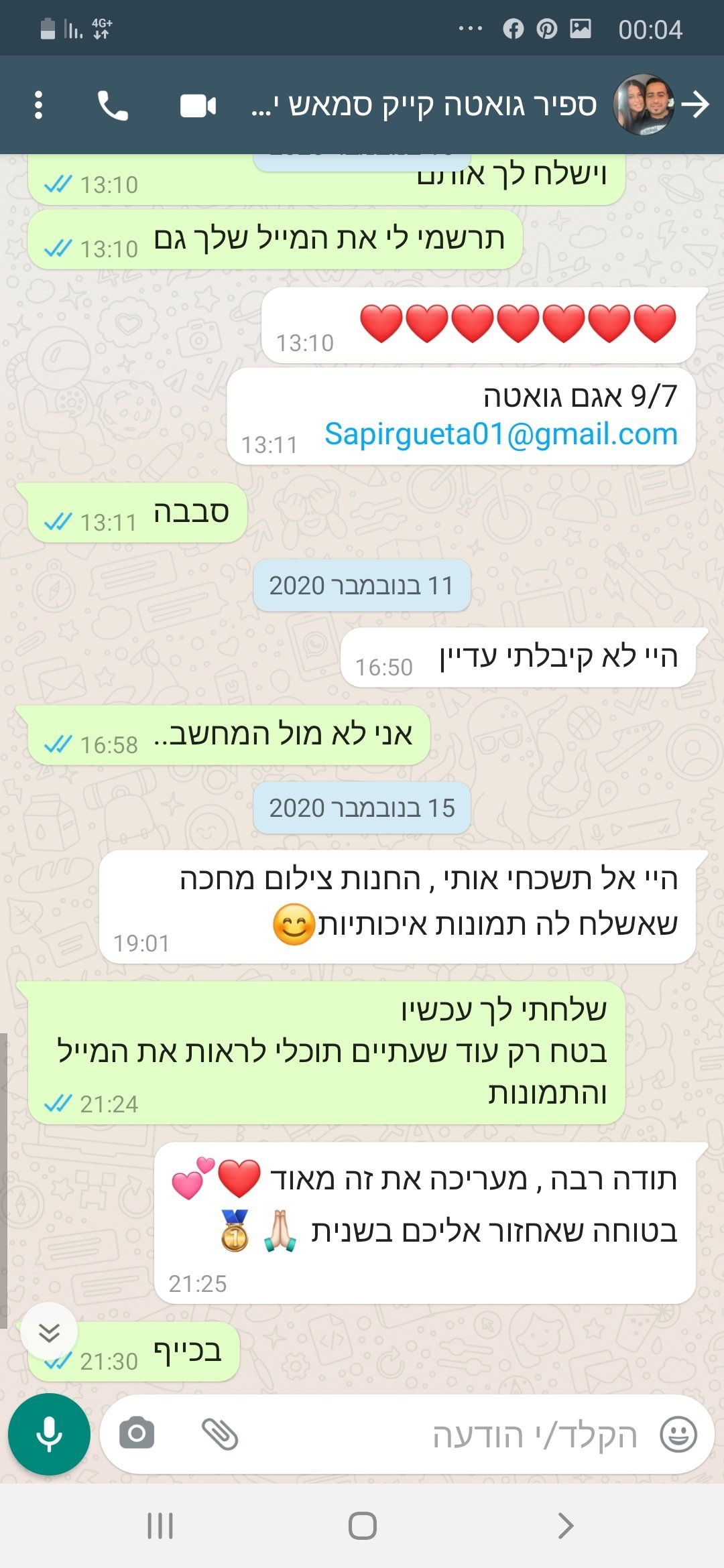
Task: Jump to latest messages with the down-arrow button
Action: [49, 1332]
